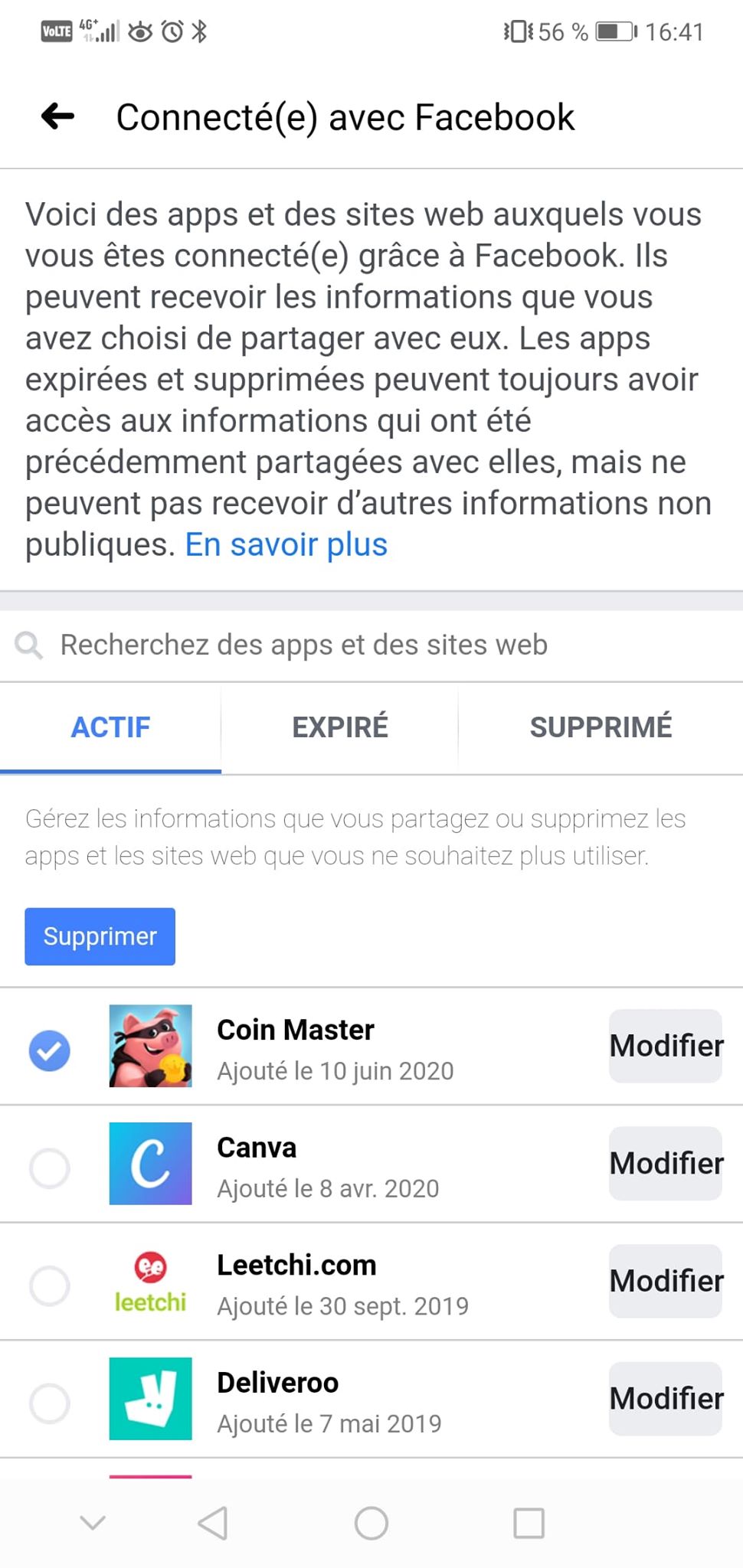Screen dimensions: 743x1568
Task: Select the ACTIF tab
Action: click(111, 727)
